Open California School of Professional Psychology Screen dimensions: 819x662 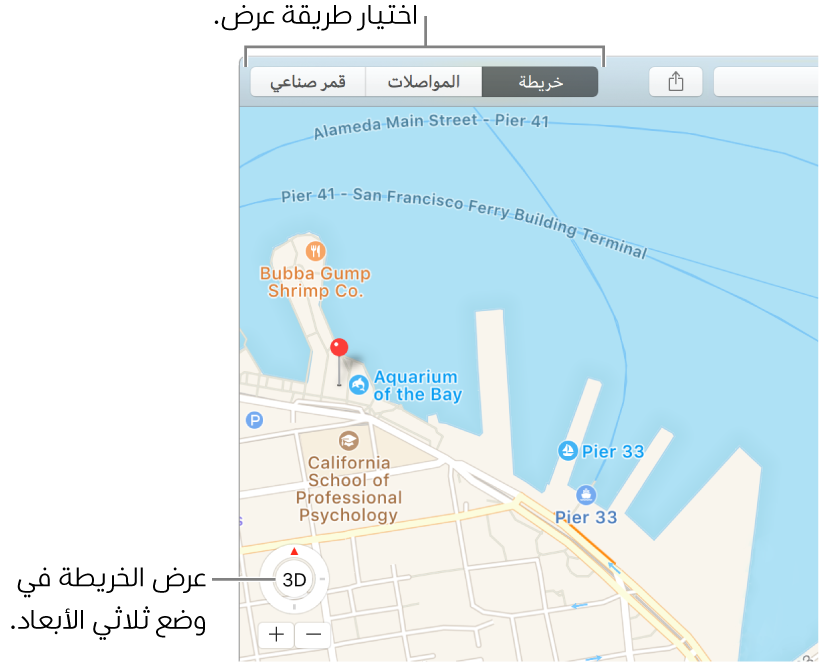coord(348,441)
